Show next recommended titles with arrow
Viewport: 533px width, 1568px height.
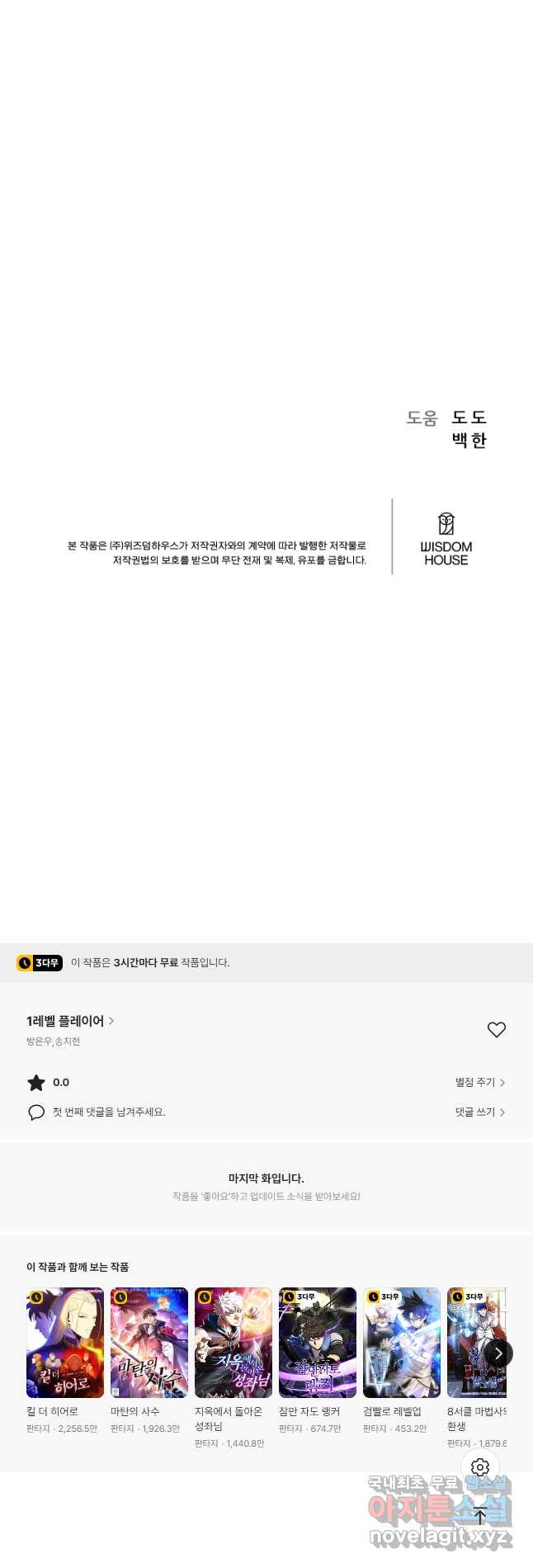(498, 1353)
